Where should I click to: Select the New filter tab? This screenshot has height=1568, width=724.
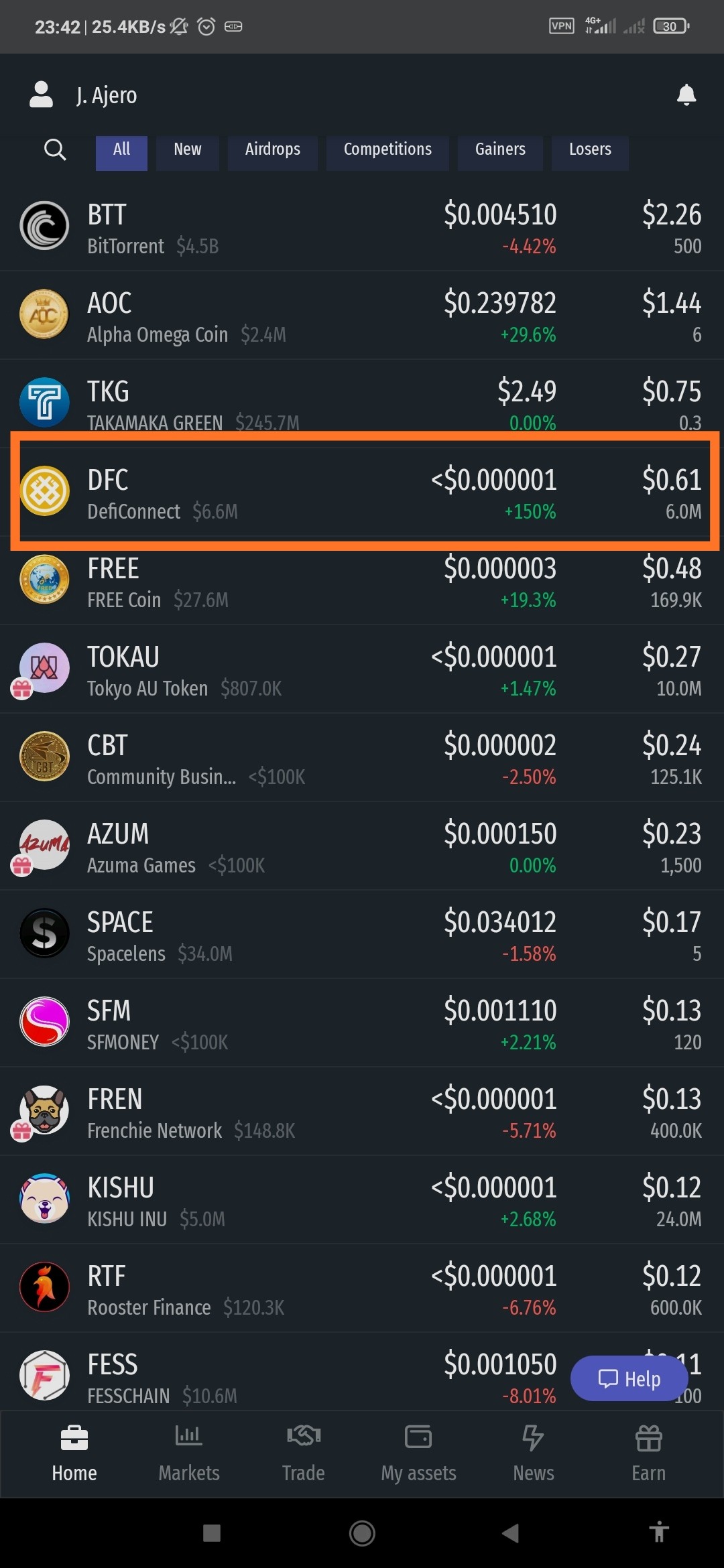point(188,150)
